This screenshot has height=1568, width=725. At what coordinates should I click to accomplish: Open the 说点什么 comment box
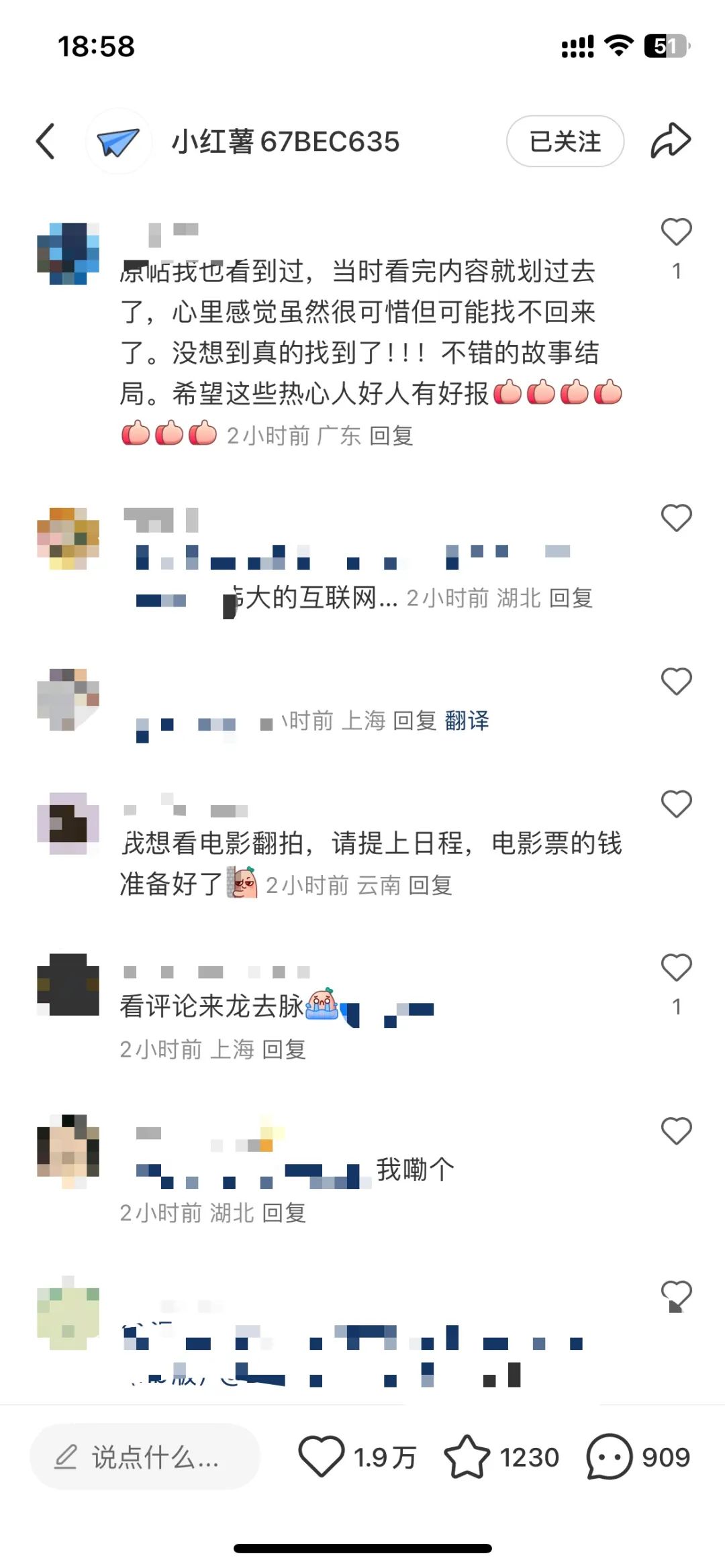click(x=145, y=1457)
